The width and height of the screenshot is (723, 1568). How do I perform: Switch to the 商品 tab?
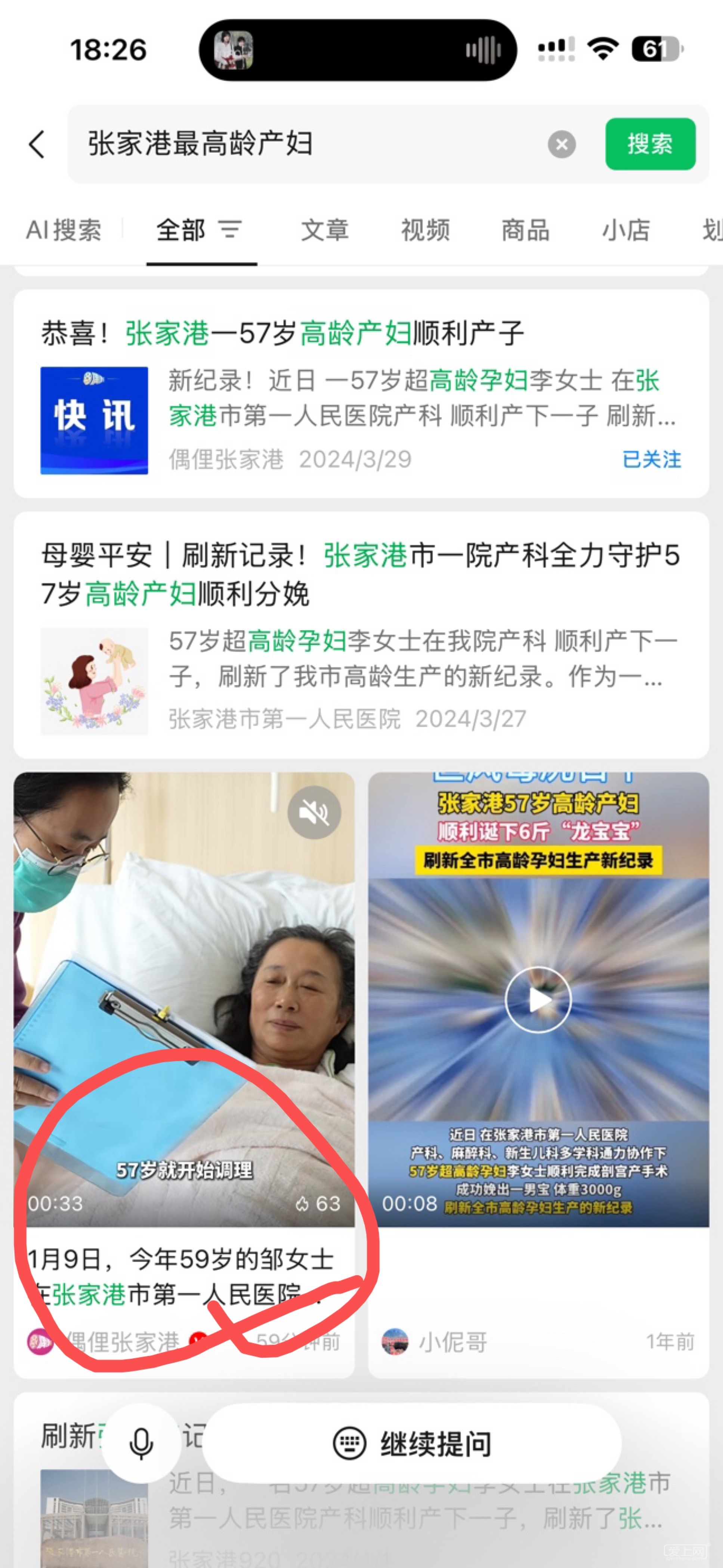[x=525, y=230]
